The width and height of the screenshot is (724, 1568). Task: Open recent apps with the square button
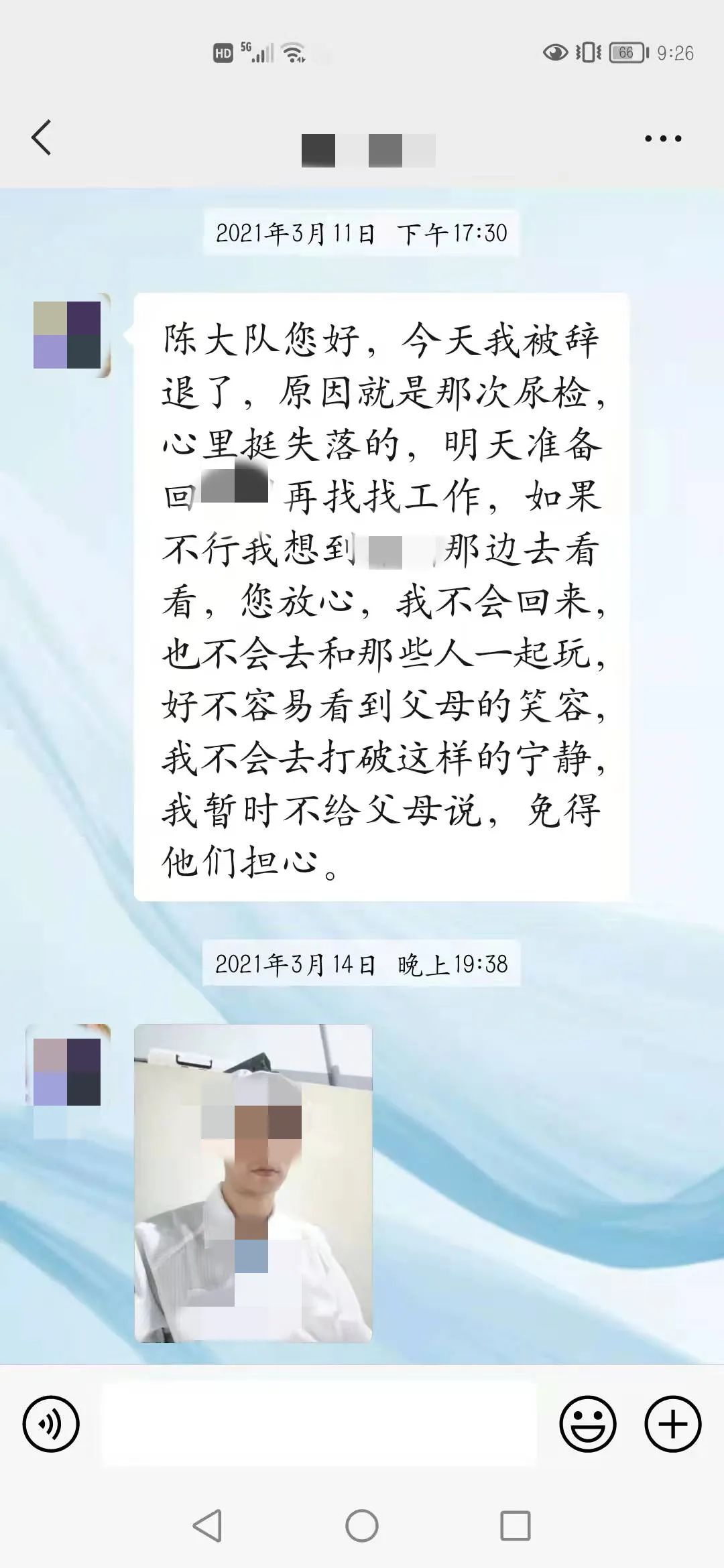pyautogui.click(x=516, y=1526)
